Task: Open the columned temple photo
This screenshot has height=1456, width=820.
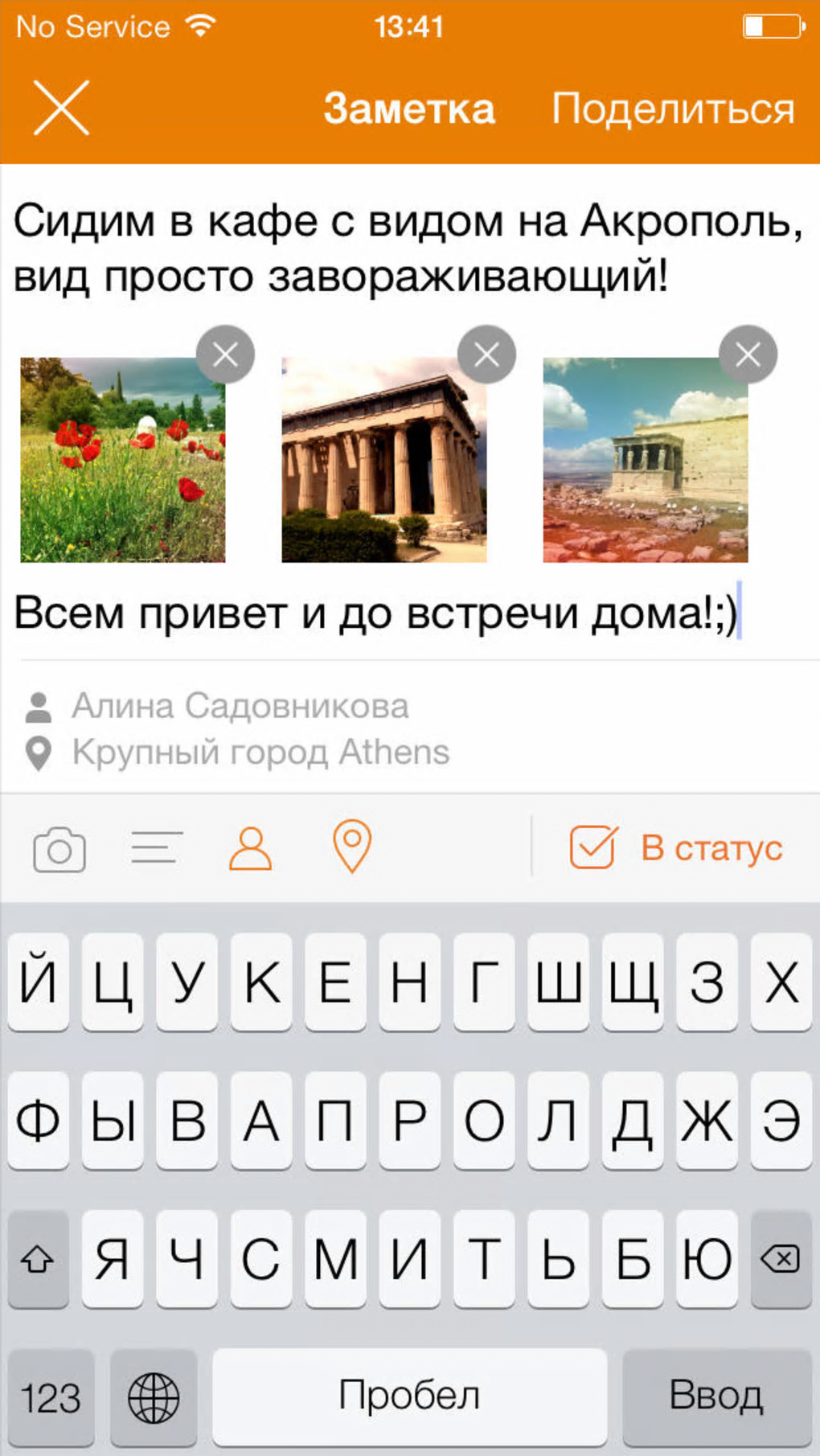Action: (x=383, y=460)
